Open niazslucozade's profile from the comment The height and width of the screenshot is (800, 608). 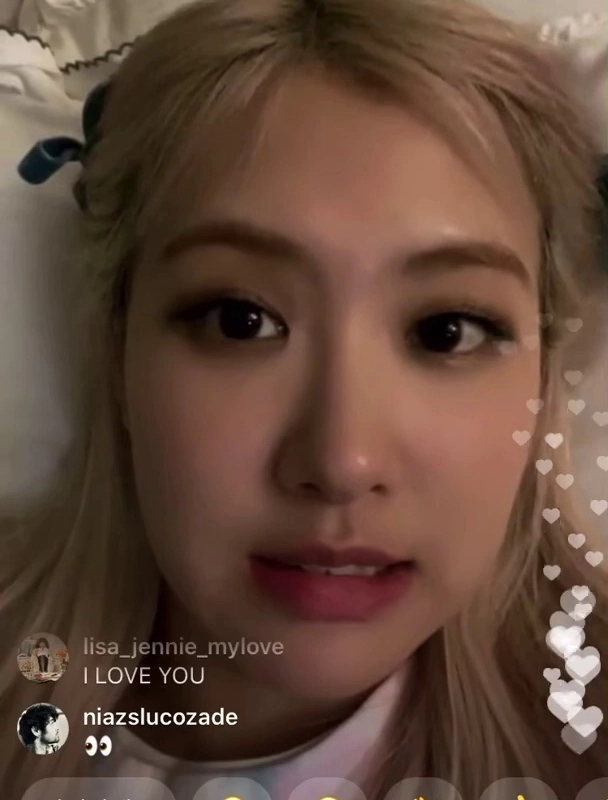tap(160, 717)
